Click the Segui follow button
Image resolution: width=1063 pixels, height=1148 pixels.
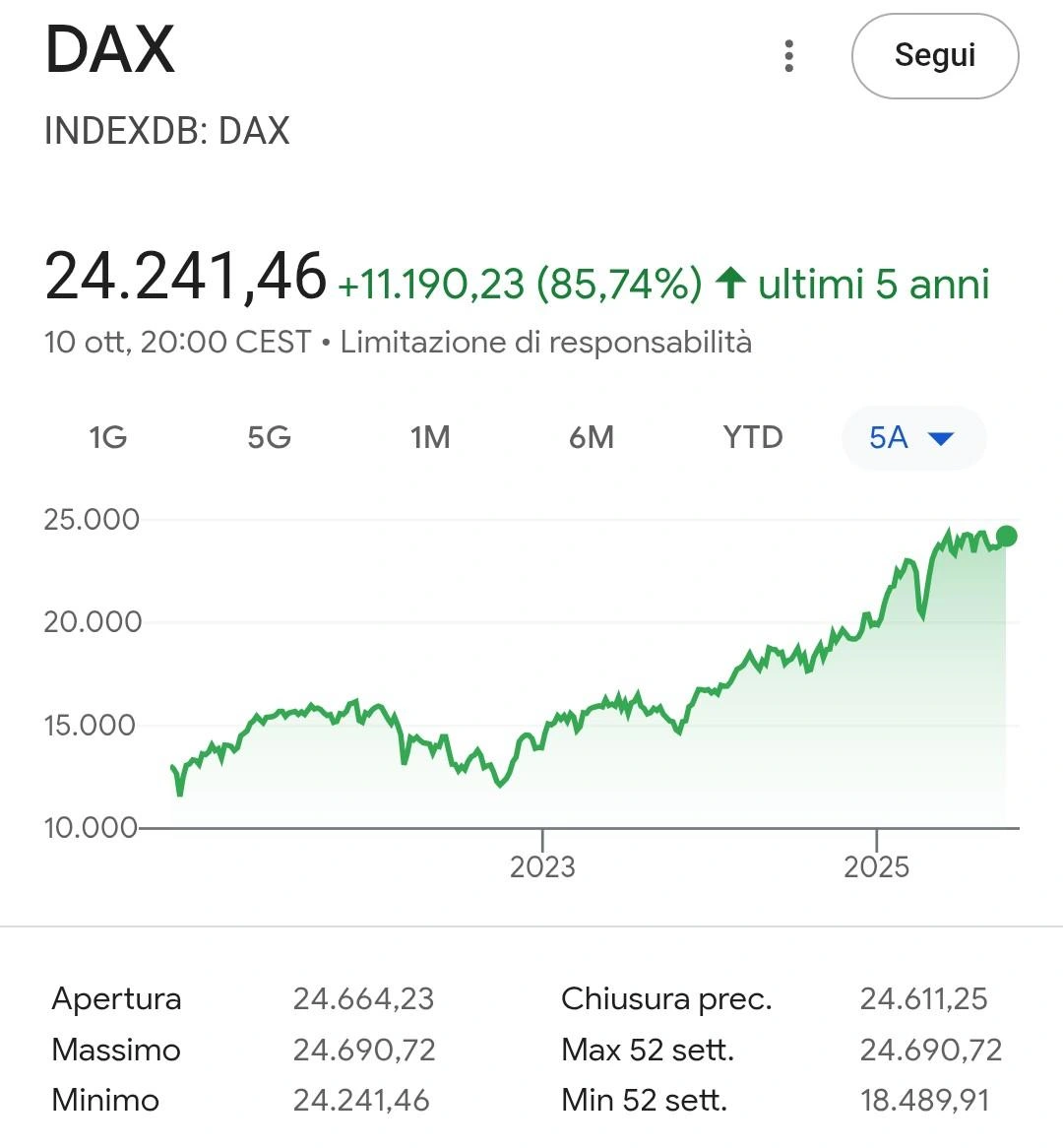(933, 56)
